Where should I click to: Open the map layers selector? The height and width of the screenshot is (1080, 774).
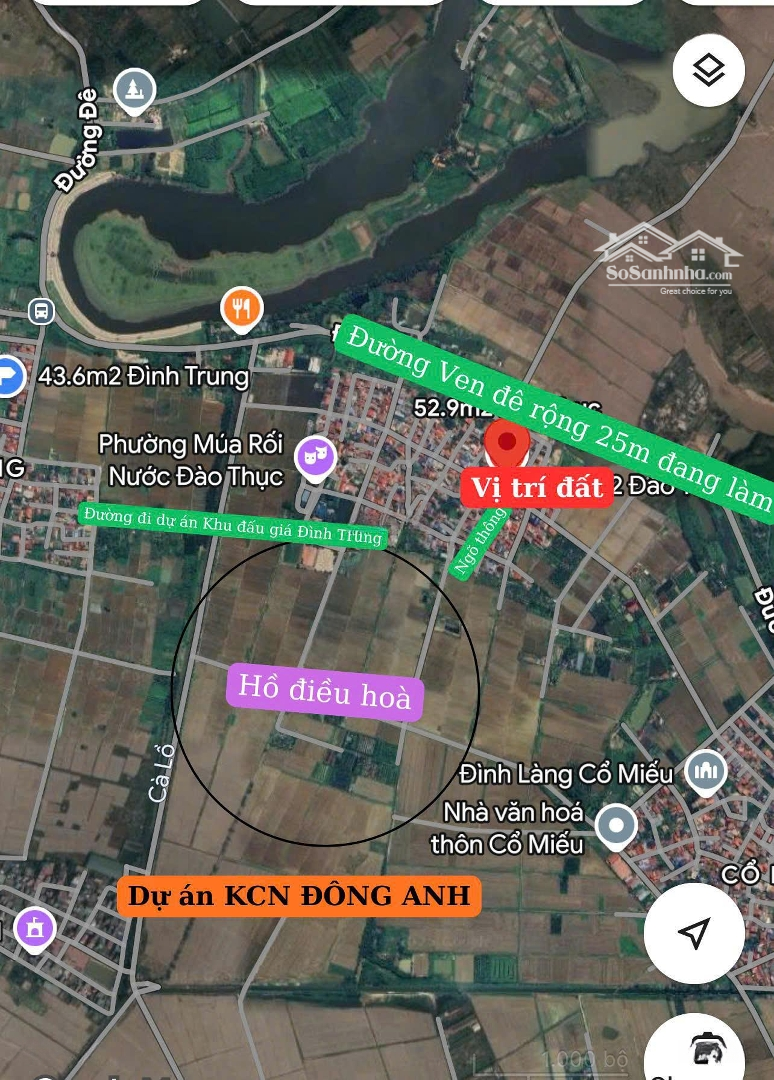tap(708, 70)
